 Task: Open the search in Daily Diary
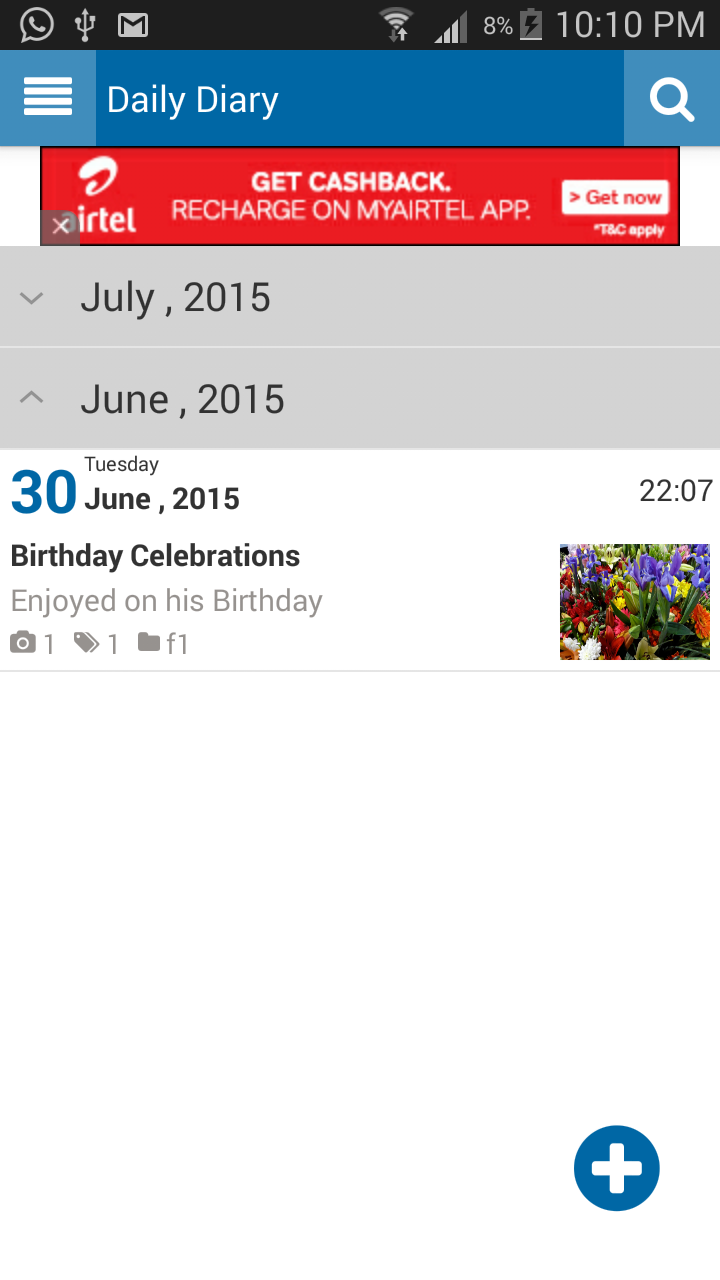coord(671,97)
